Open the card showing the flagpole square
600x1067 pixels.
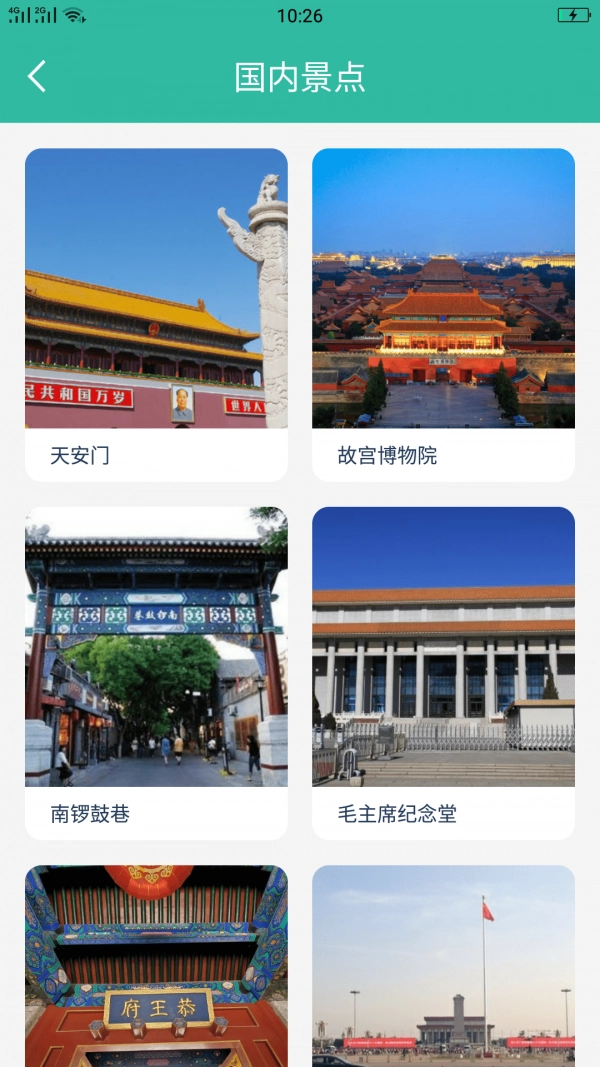[443, 965]
